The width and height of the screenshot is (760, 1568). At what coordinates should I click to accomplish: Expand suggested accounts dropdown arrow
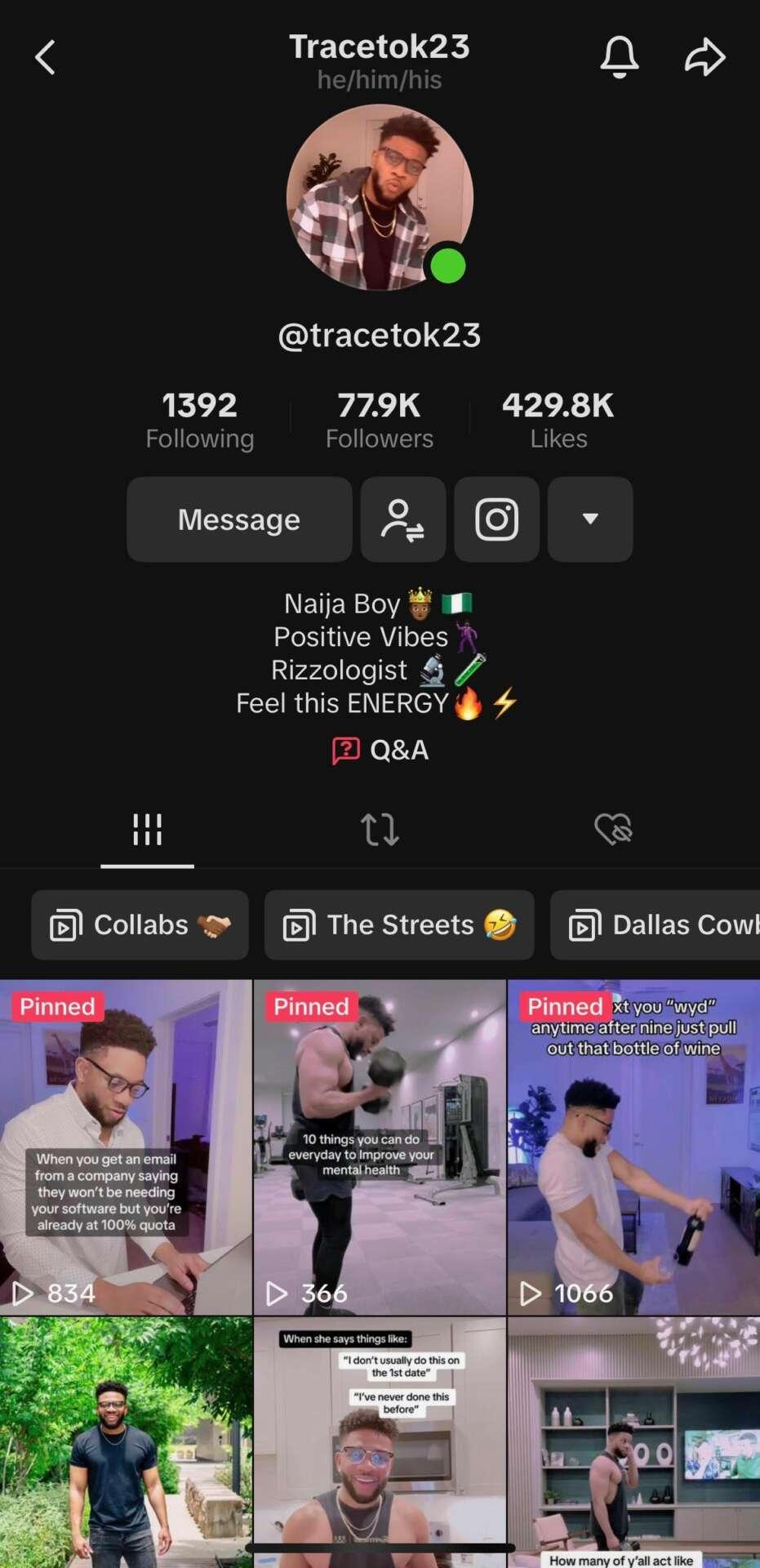(590, 519)
